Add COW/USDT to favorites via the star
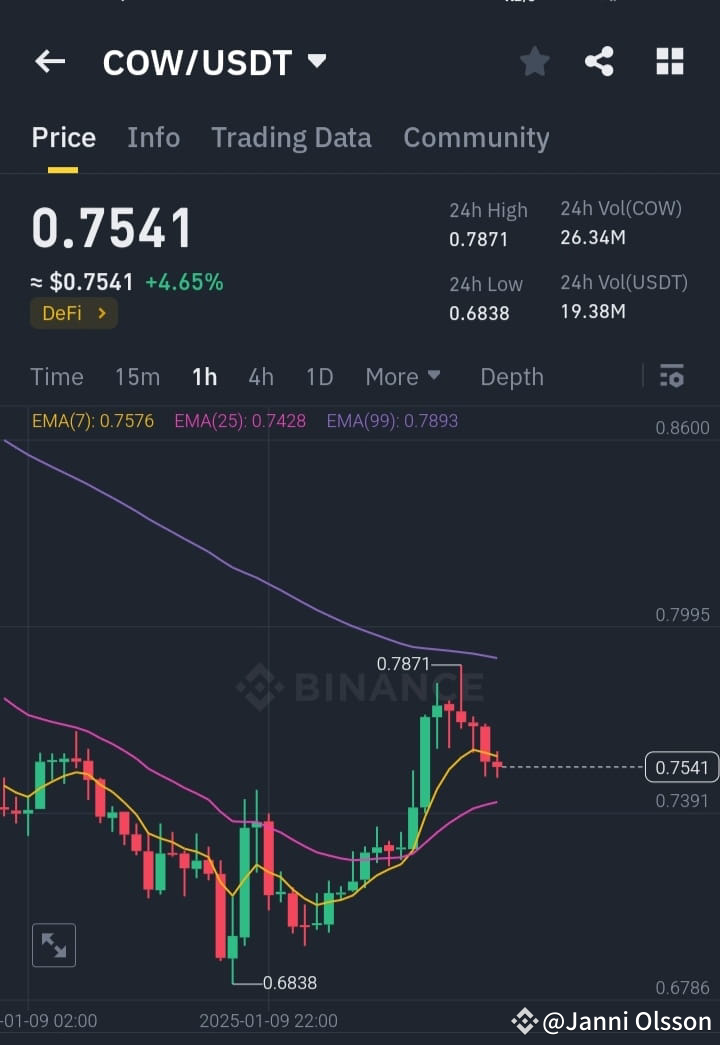 tap(534, 61)
